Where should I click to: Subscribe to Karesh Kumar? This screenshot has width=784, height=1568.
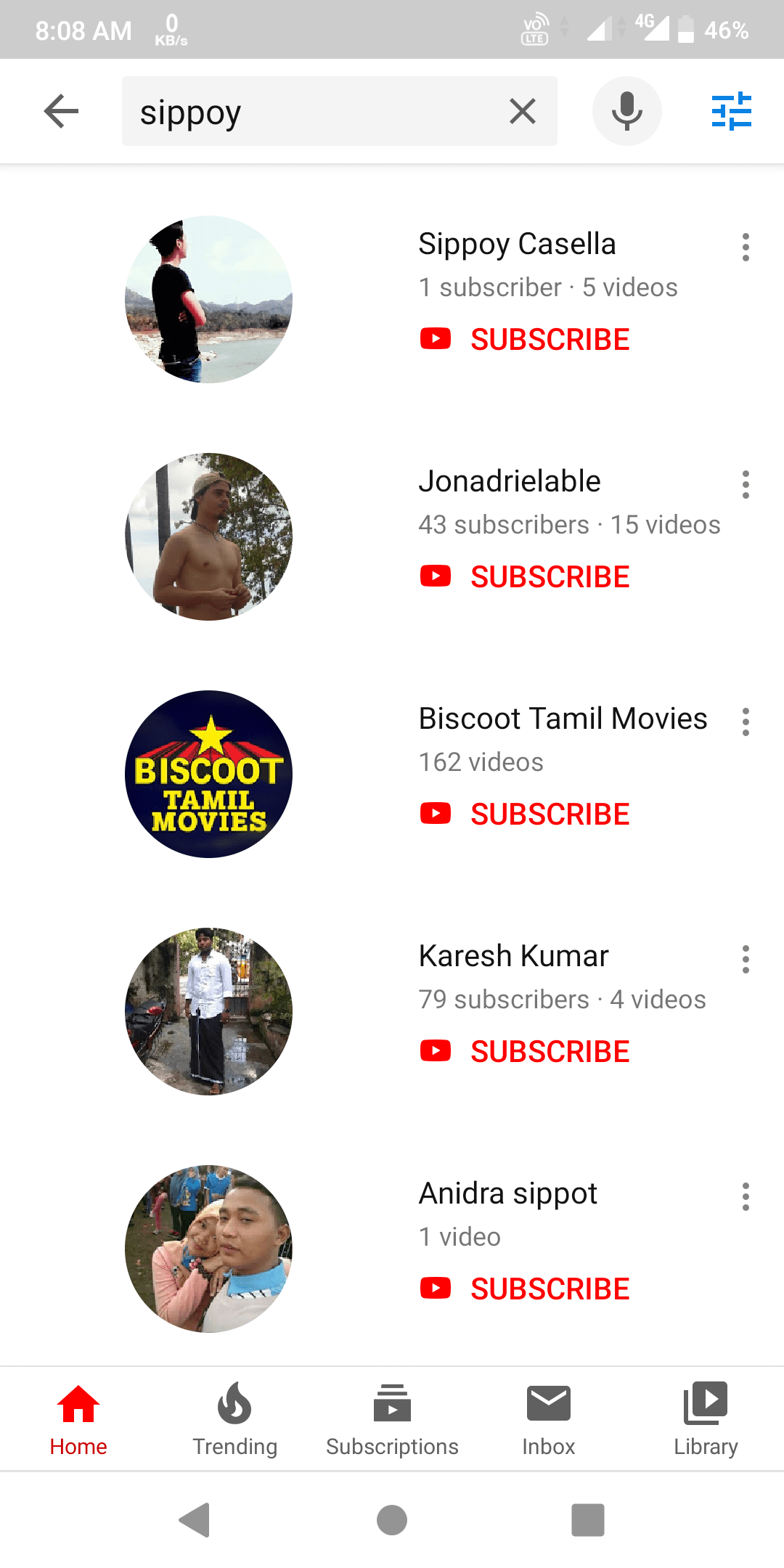[526, 1051]
